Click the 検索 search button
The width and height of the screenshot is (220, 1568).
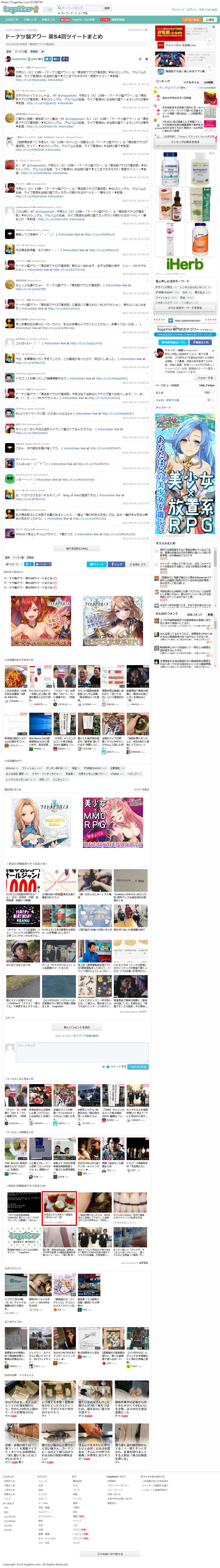coord(106,8)
